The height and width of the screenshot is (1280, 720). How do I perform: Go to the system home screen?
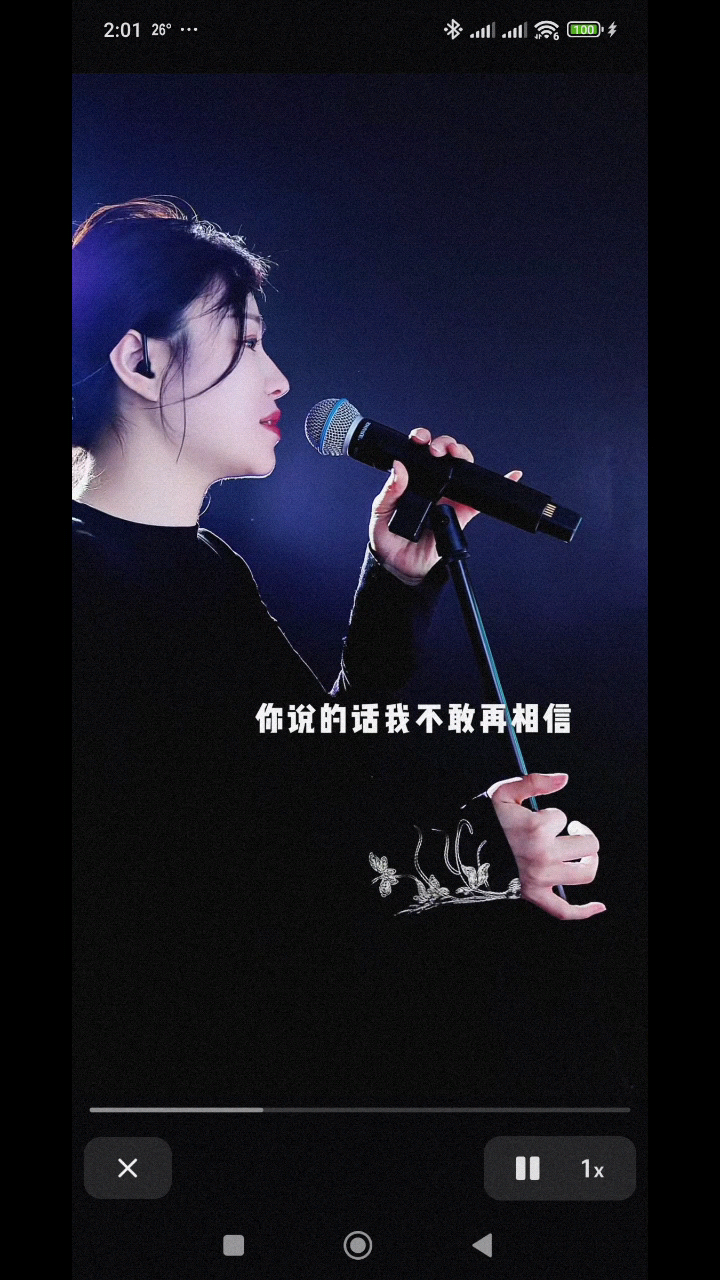pos(358,1245)
